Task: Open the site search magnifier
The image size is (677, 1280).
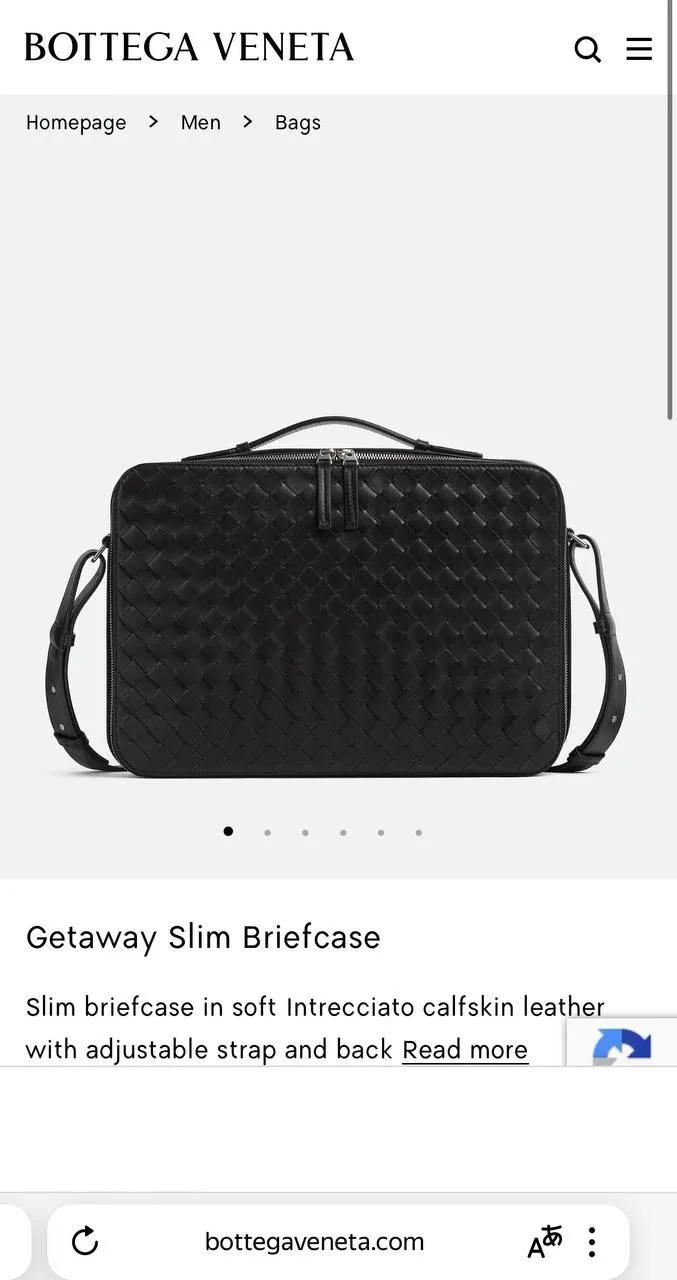Action: (588, 49)
